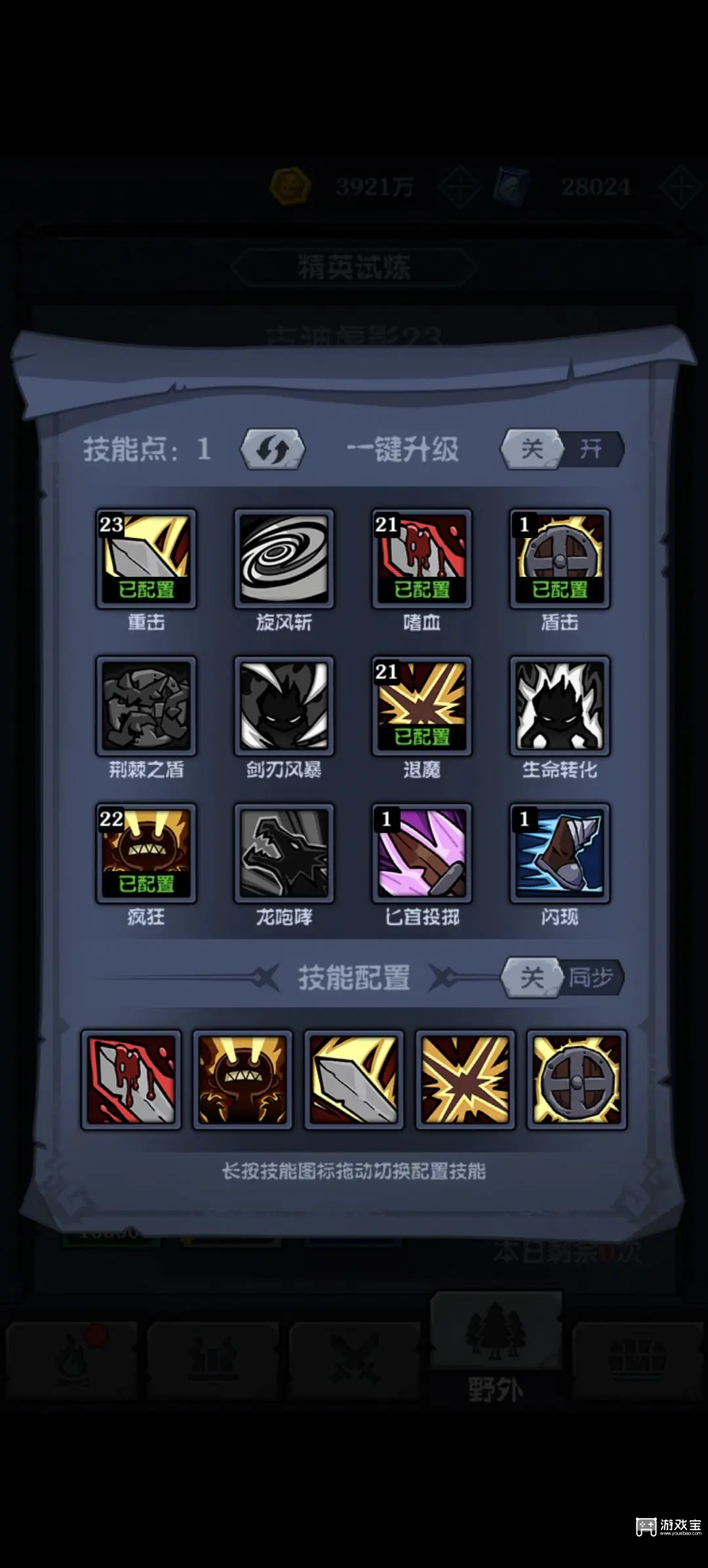Open the 生命转化 skill

pos(560,705)
